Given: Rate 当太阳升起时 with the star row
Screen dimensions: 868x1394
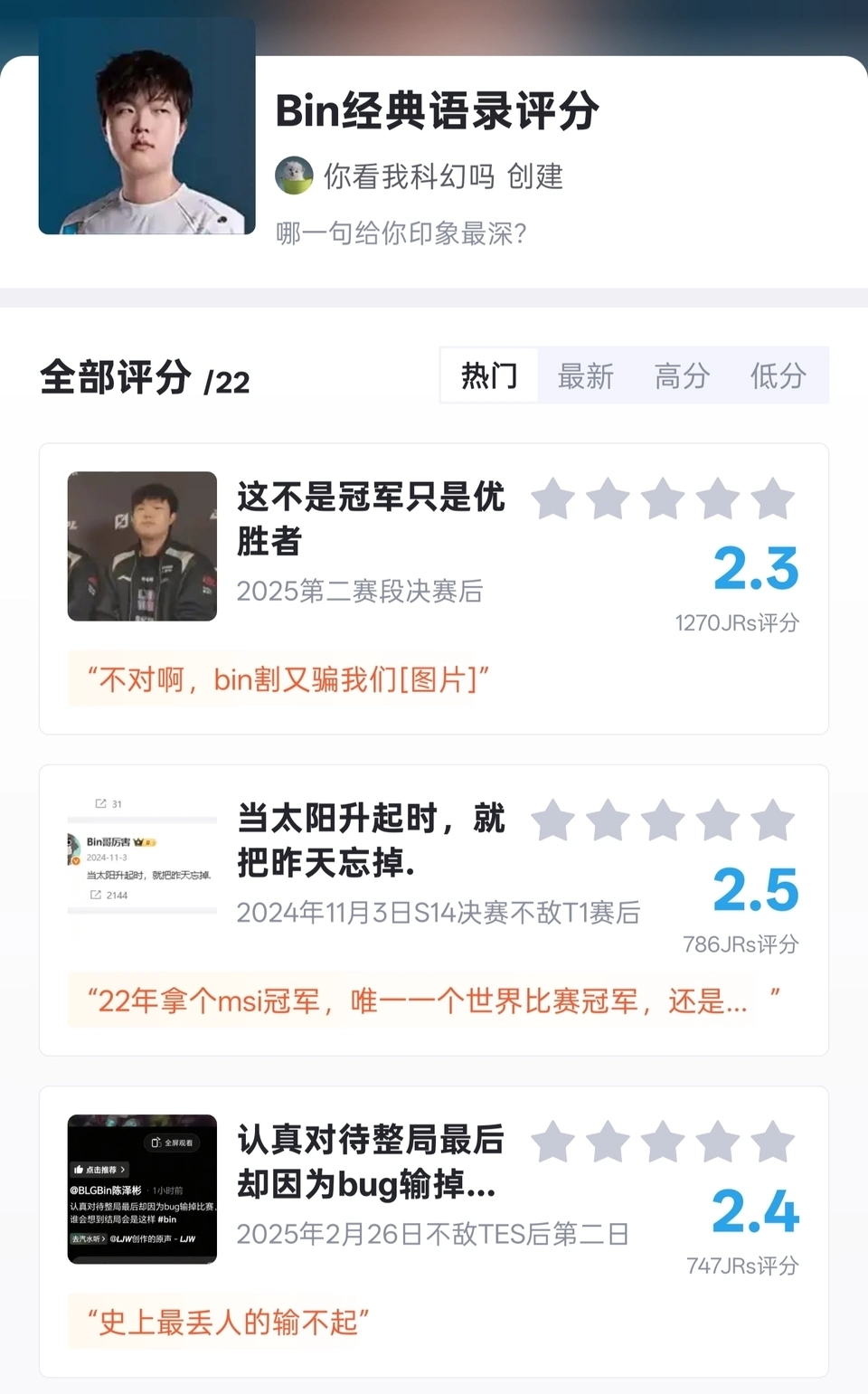Looking at the screenshot, I should (x=663, y=820).
